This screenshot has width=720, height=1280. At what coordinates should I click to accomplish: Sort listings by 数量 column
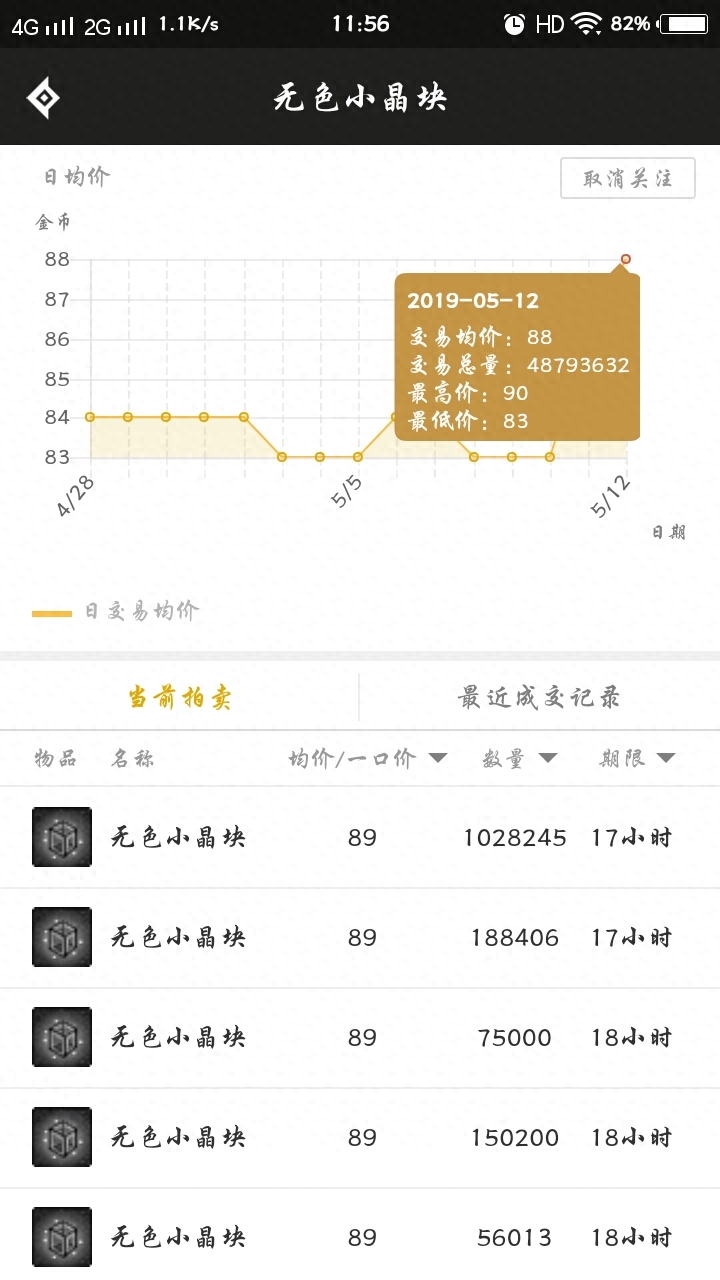519,758
